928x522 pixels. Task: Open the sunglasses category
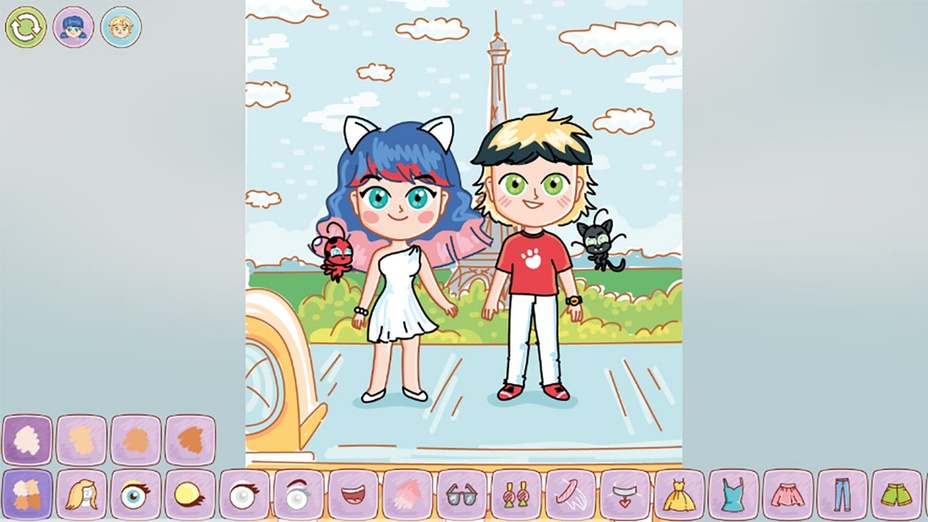click(x=462, y=495)
